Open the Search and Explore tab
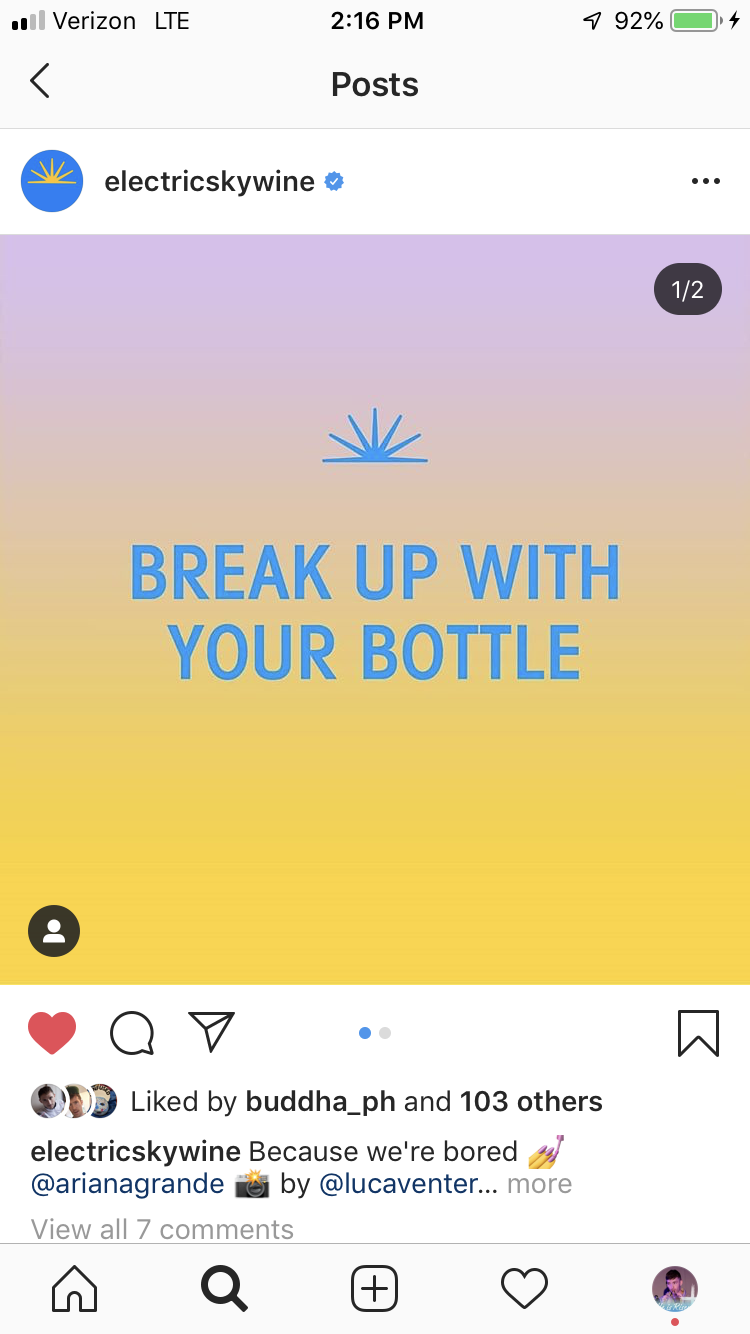Image resolution: width=750 pixels, height=1334 pixels. coord(224,1288)
